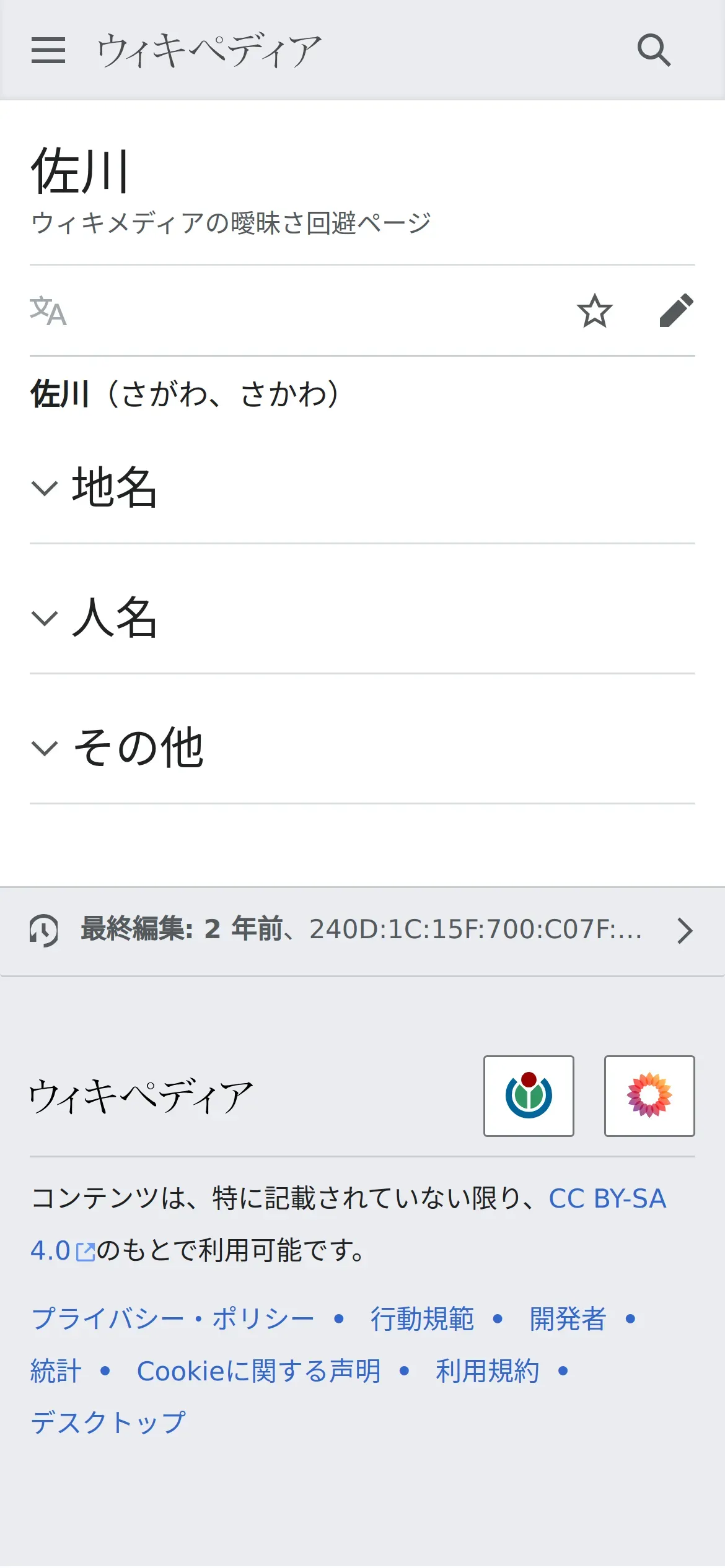Image resolution: width=725 pixels, height=1568 pixels.
Task: Open the 開発者 link
Action: pos(568,1318)
